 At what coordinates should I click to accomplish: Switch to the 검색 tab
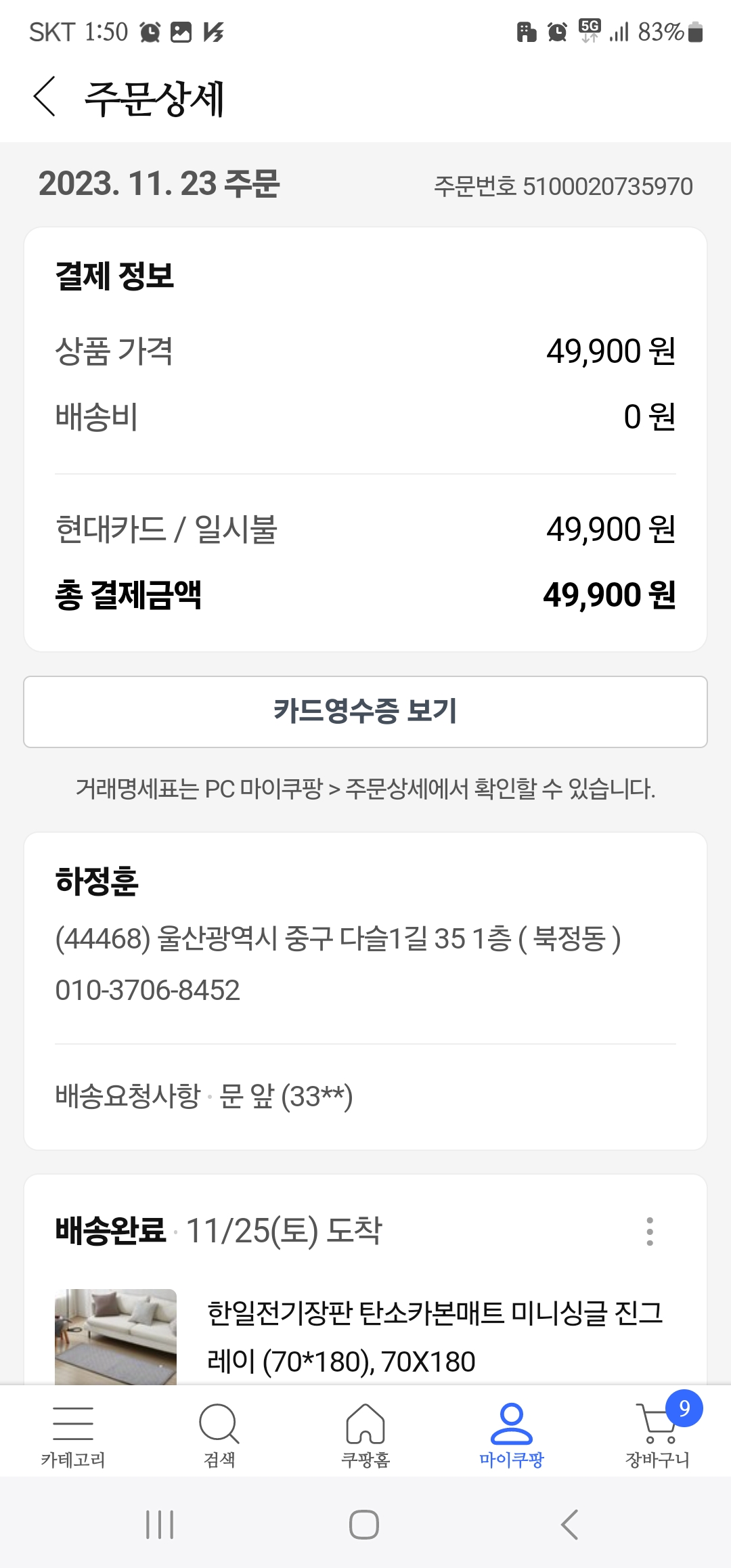coord(219,1434)
